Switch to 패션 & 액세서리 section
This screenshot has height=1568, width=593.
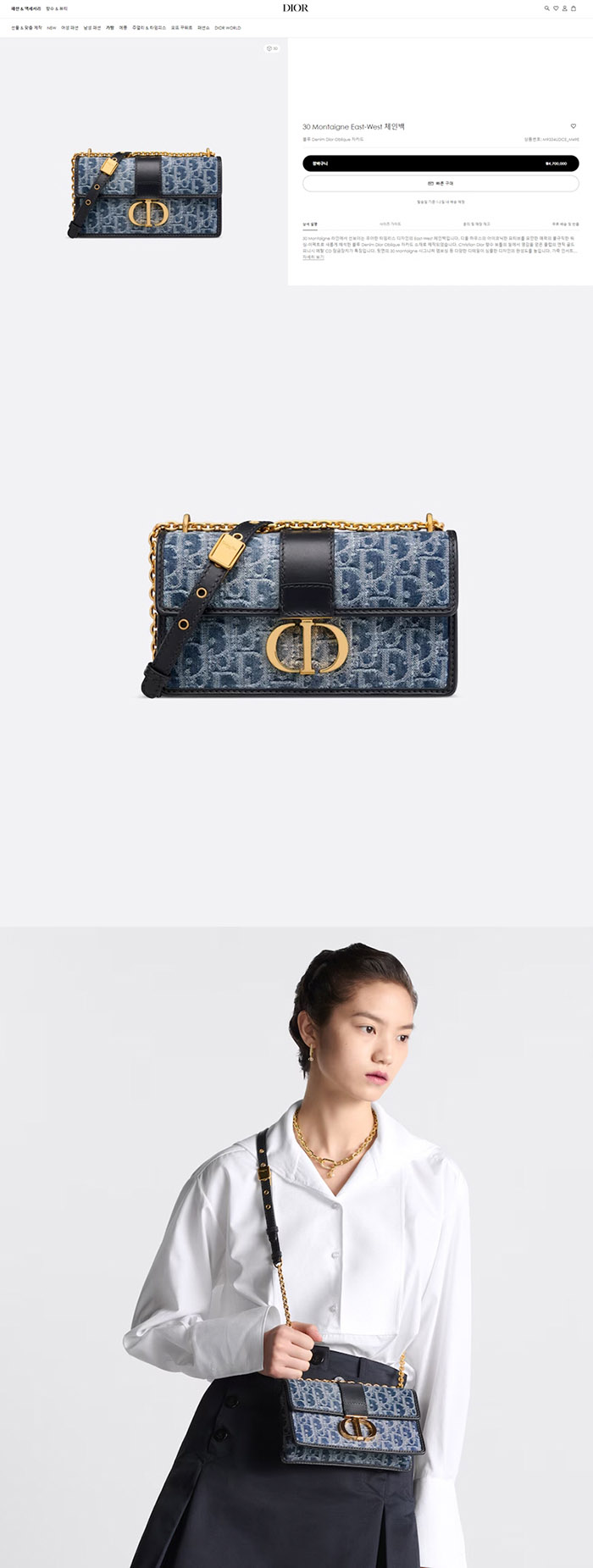[25, 8]
